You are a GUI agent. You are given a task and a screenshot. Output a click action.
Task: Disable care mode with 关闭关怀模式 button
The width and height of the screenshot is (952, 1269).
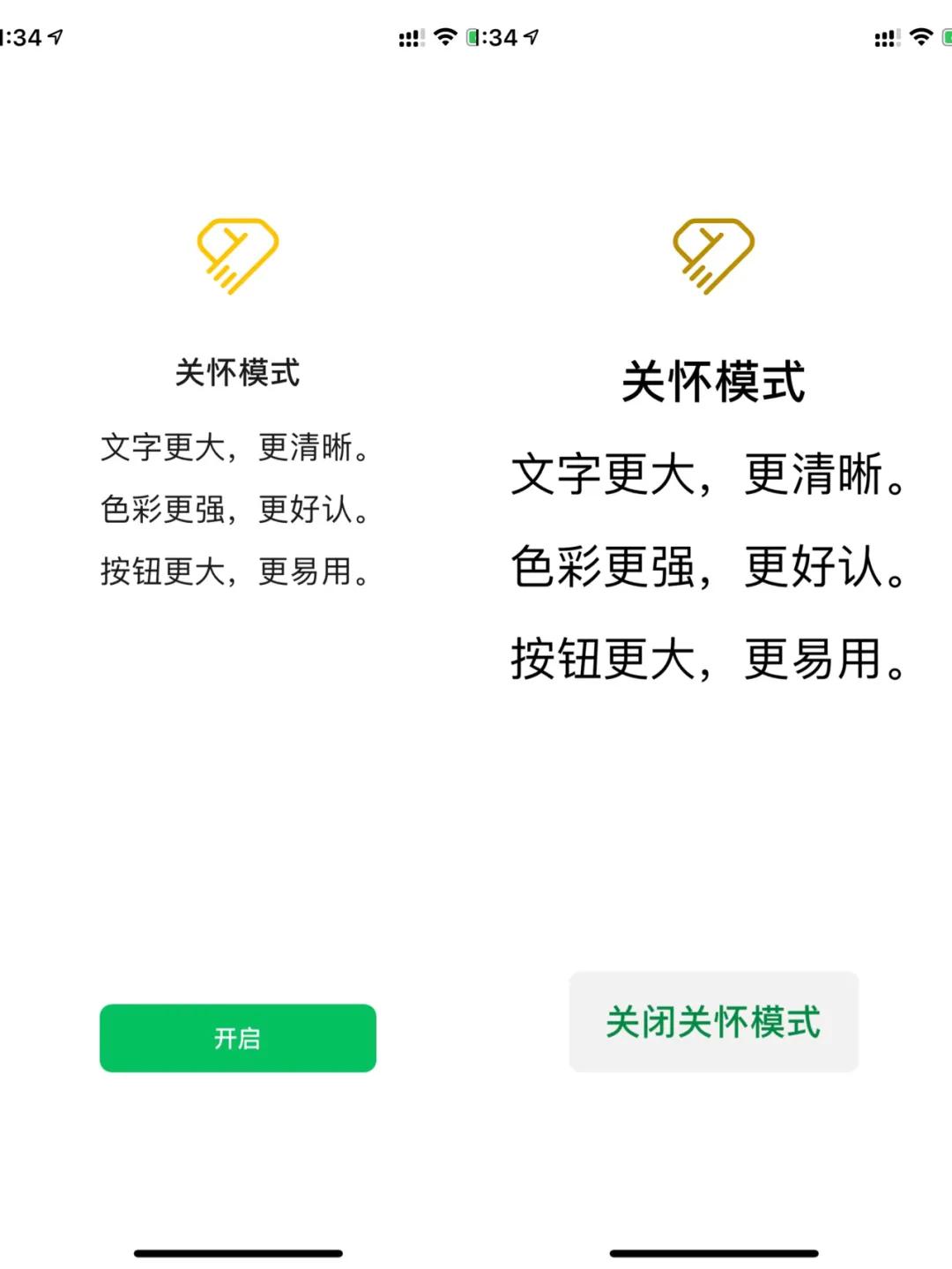click(712, 1021)
